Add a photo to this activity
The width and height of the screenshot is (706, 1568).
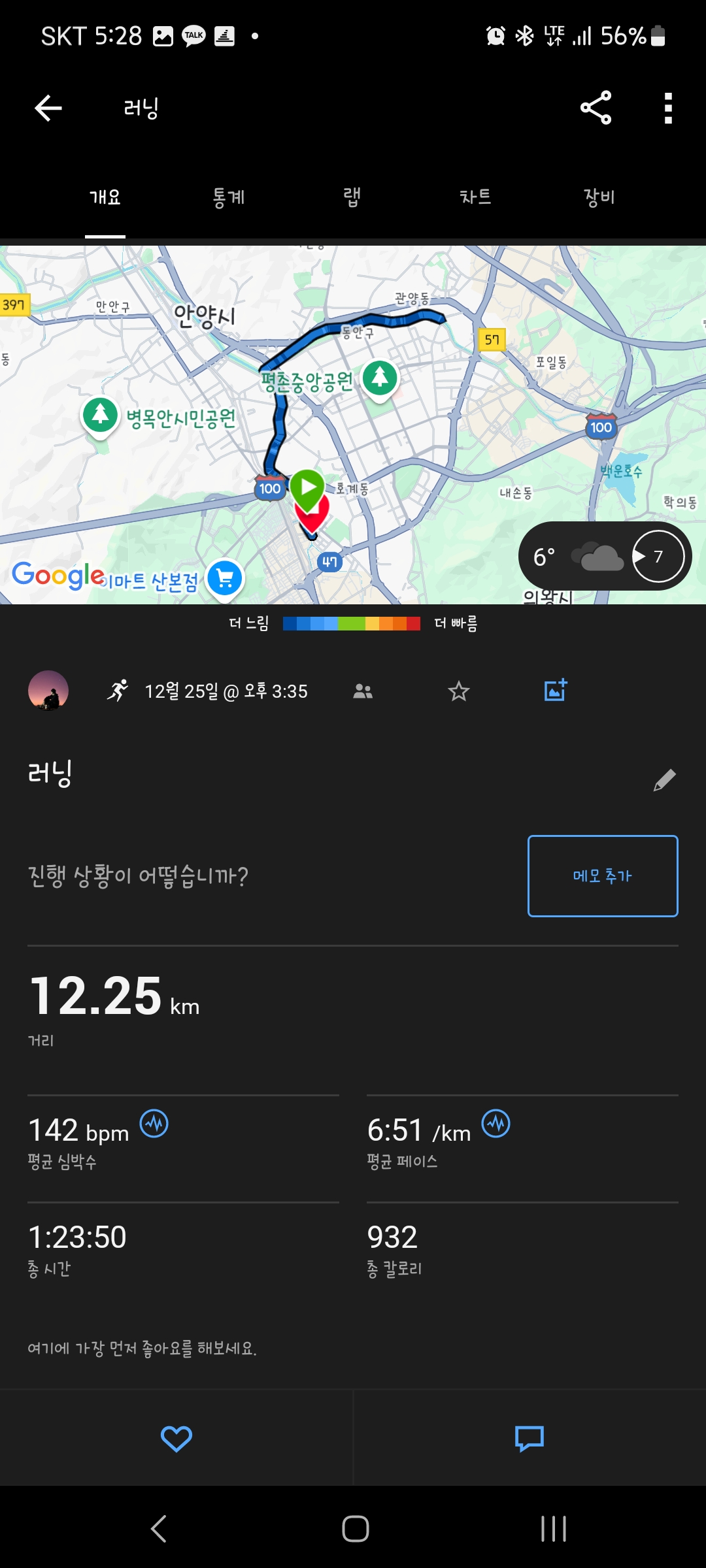tap(556, 691)
